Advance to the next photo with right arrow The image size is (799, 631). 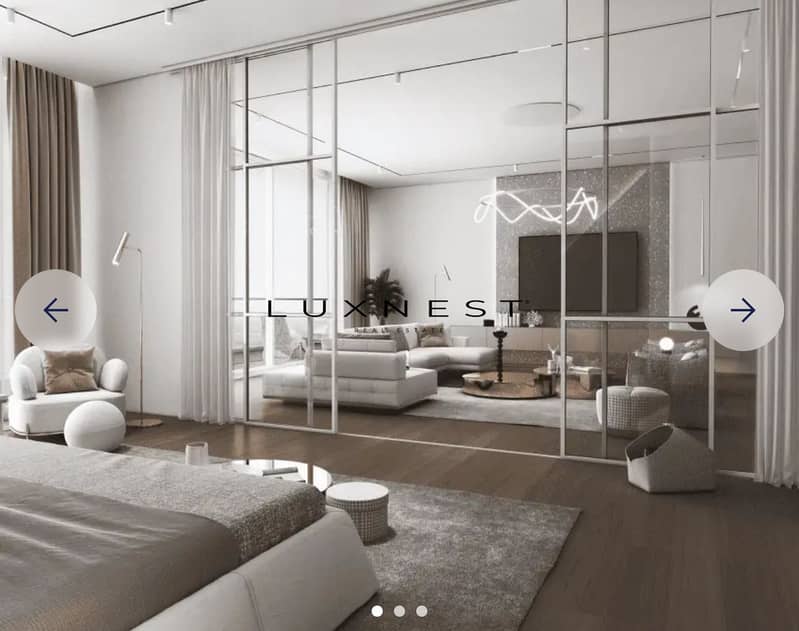pyautogui.click(x=742, y=310)
